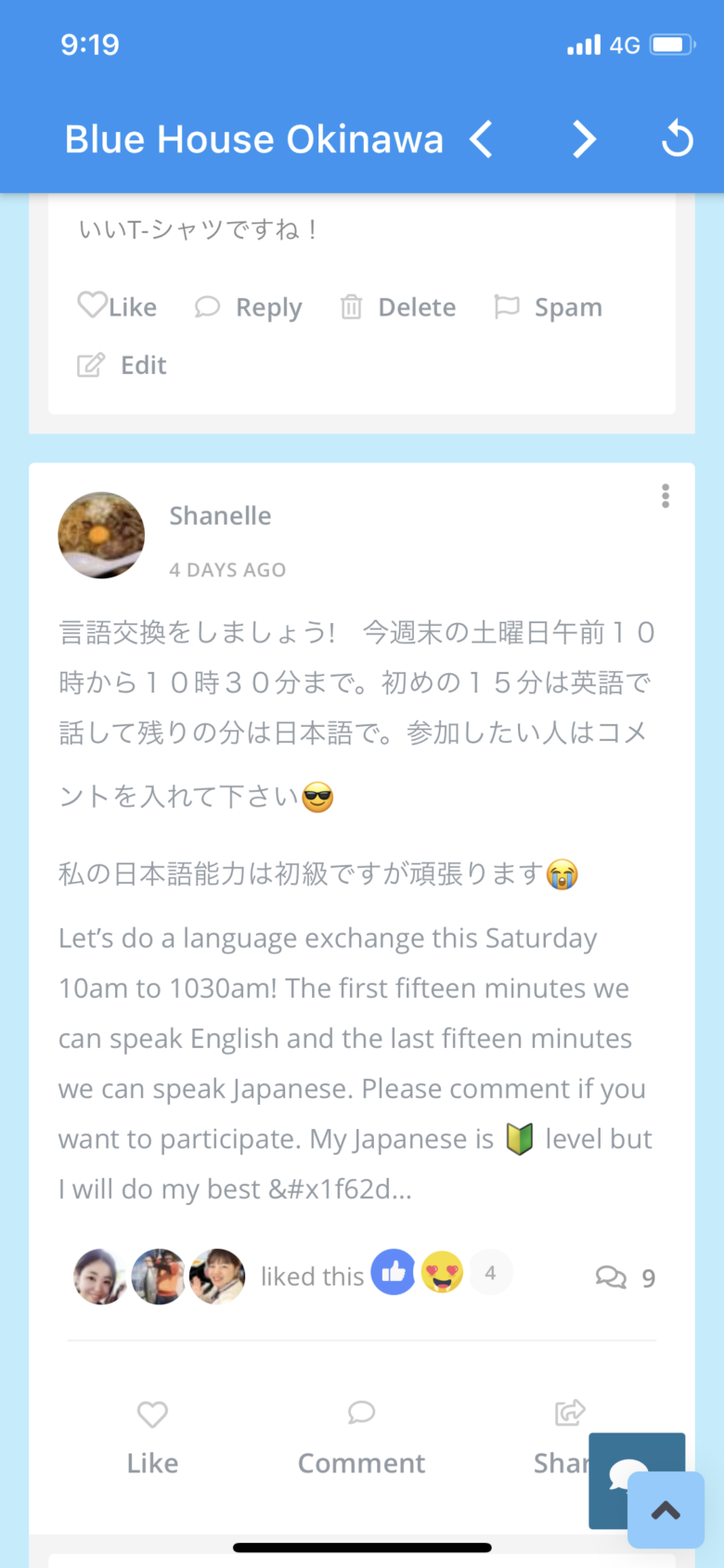The height and width of the screenshot is (1568, 724).
Task: Jump back to top with arrow button
Action: [x=666, y=1510]
